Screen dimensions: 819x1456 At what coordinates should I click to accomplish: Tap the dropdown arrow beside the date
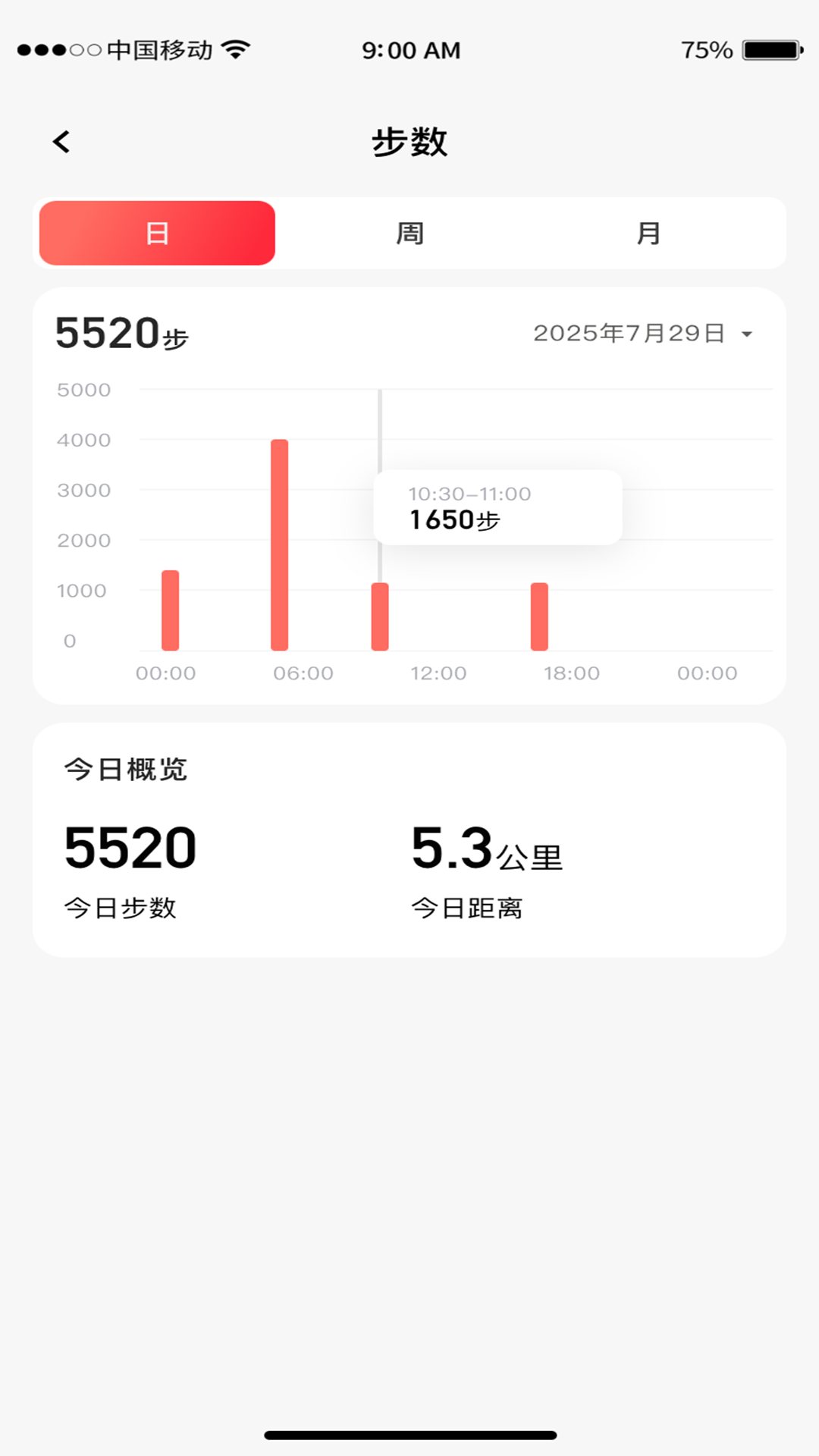pos(747,334)
